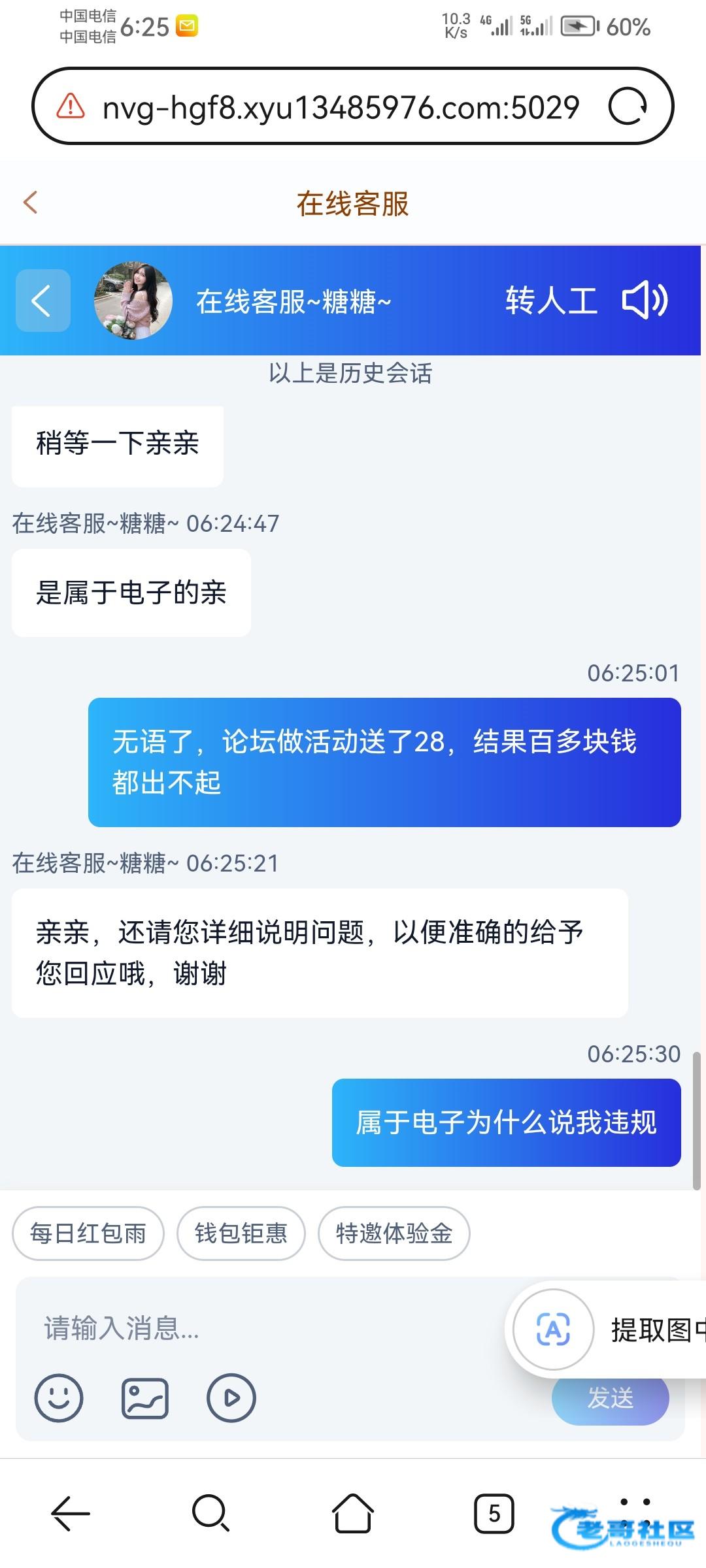
Task: Toggle the chat sound speaker icon
Action: click(645, 301)
